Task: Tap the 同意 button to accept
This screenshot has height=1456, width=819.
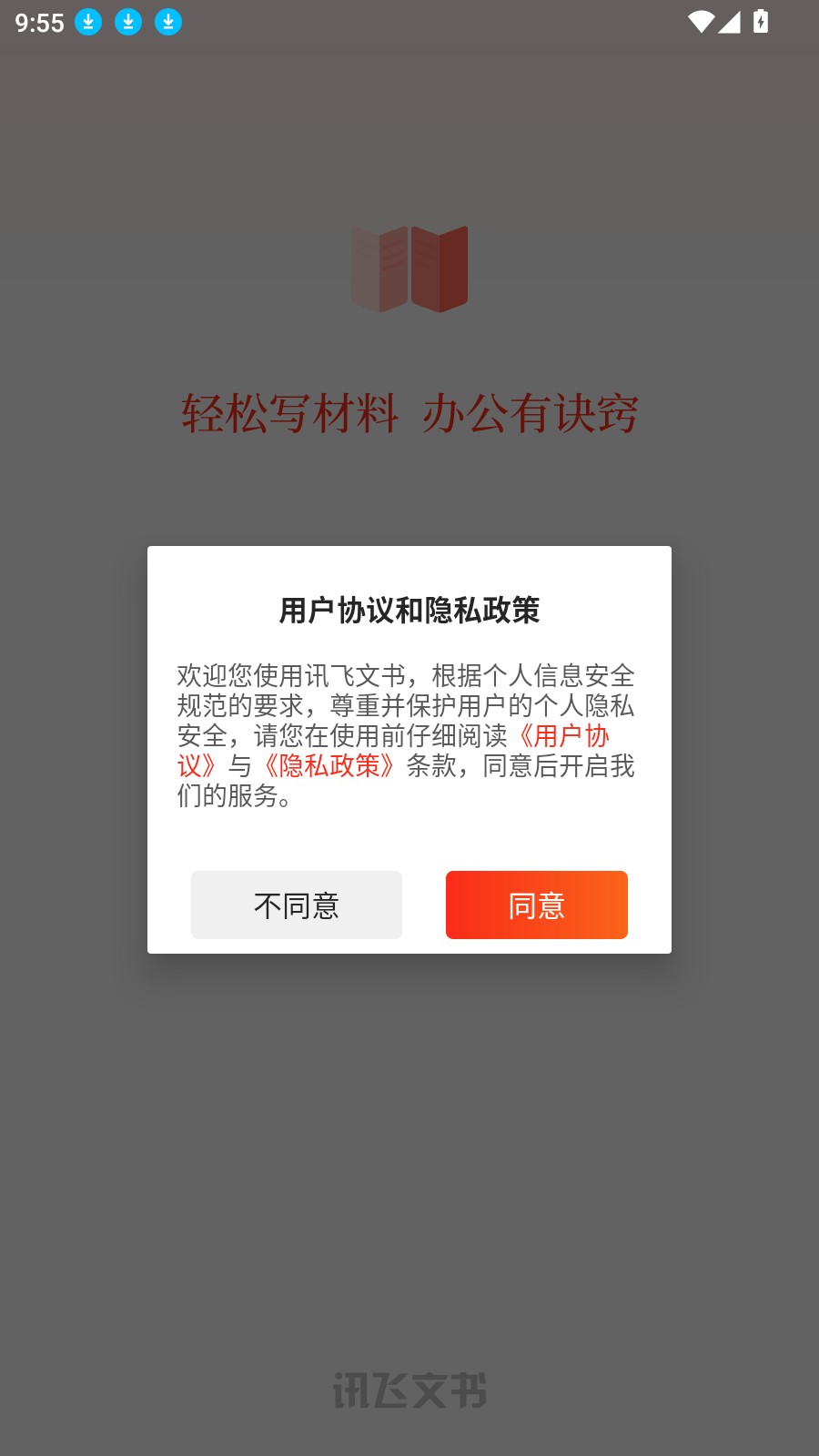Action: tap(537, 905)
